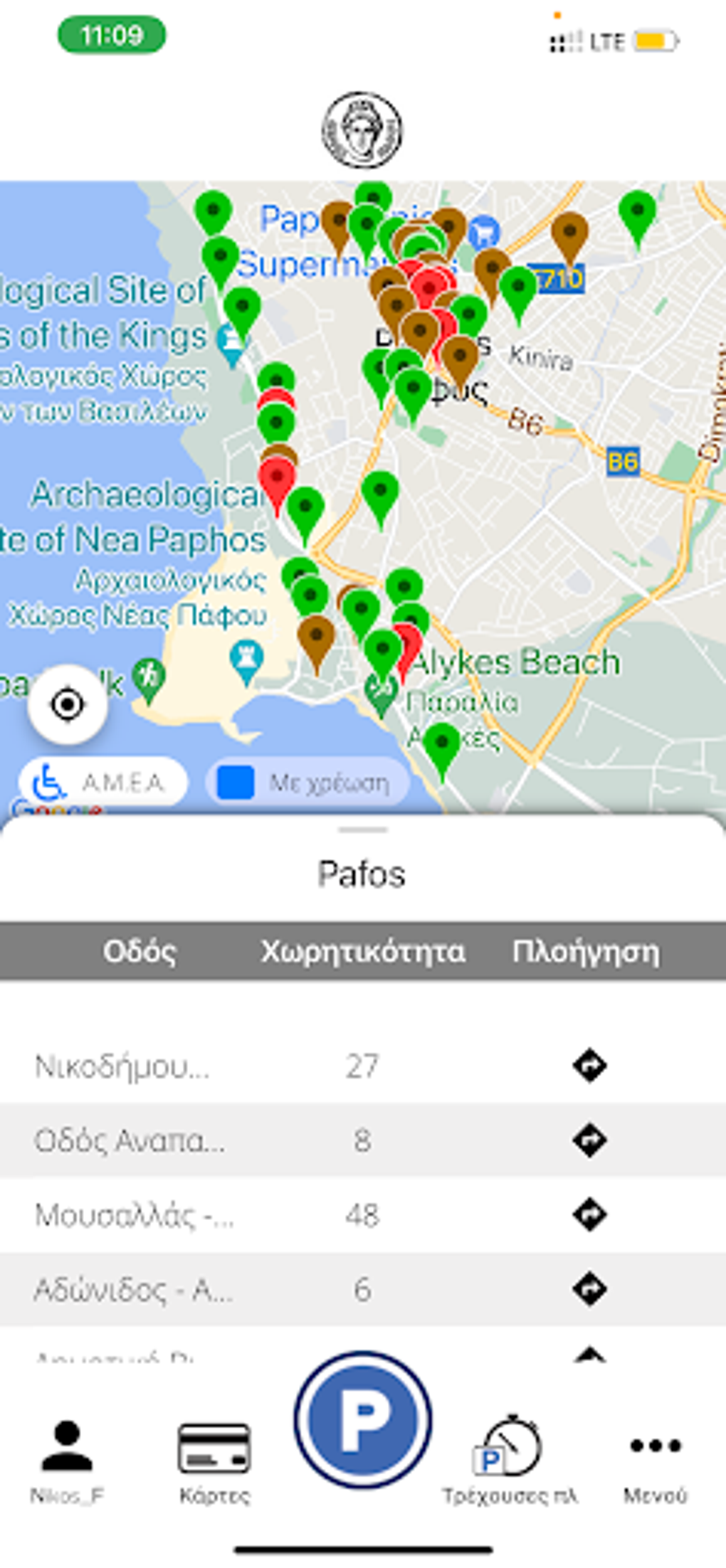The image size is (726, 1568).
Task: Tap the battery indicator in status bar
Action: 656,41
